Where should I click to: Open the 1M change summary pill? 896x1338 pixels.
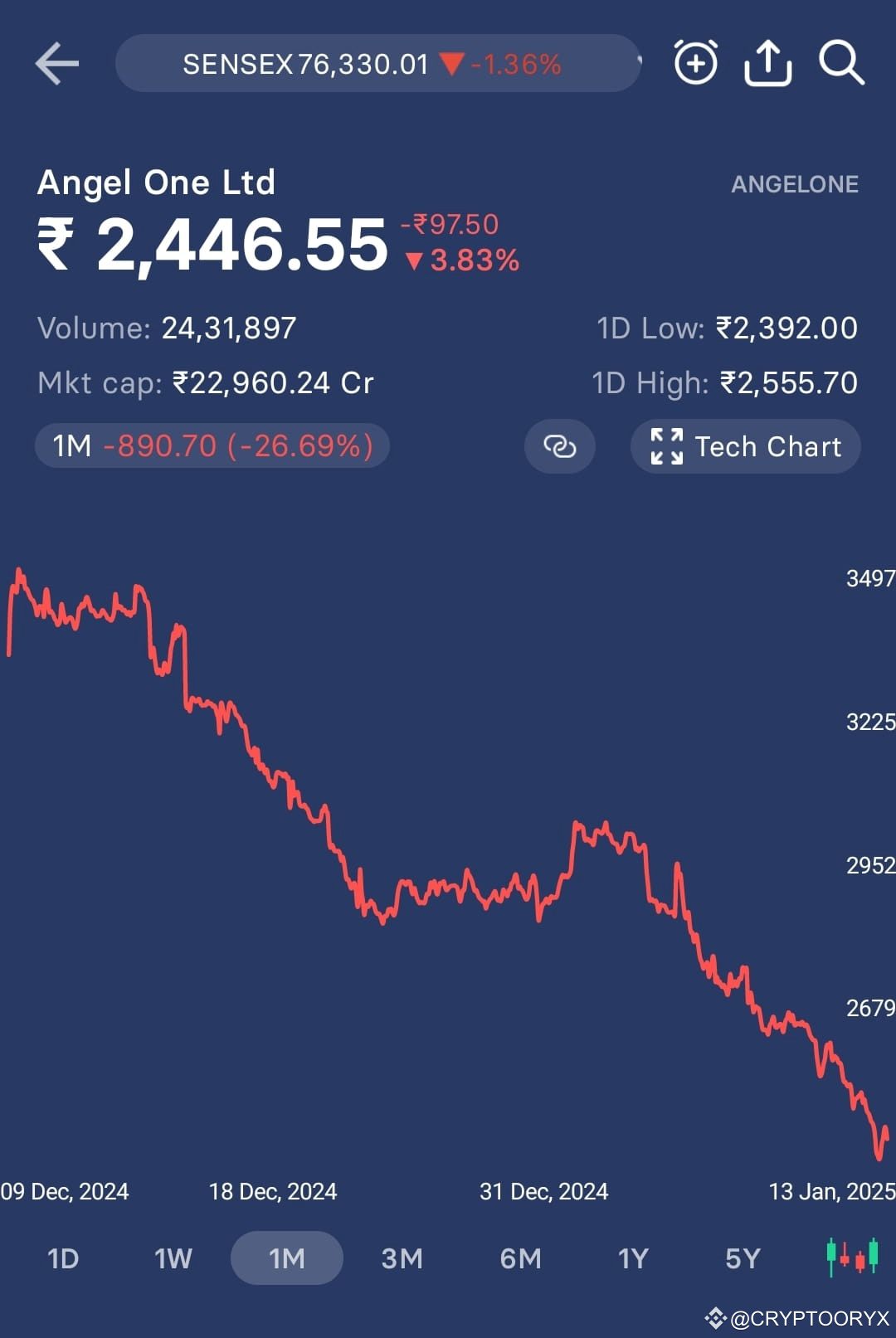coord(212,446)
